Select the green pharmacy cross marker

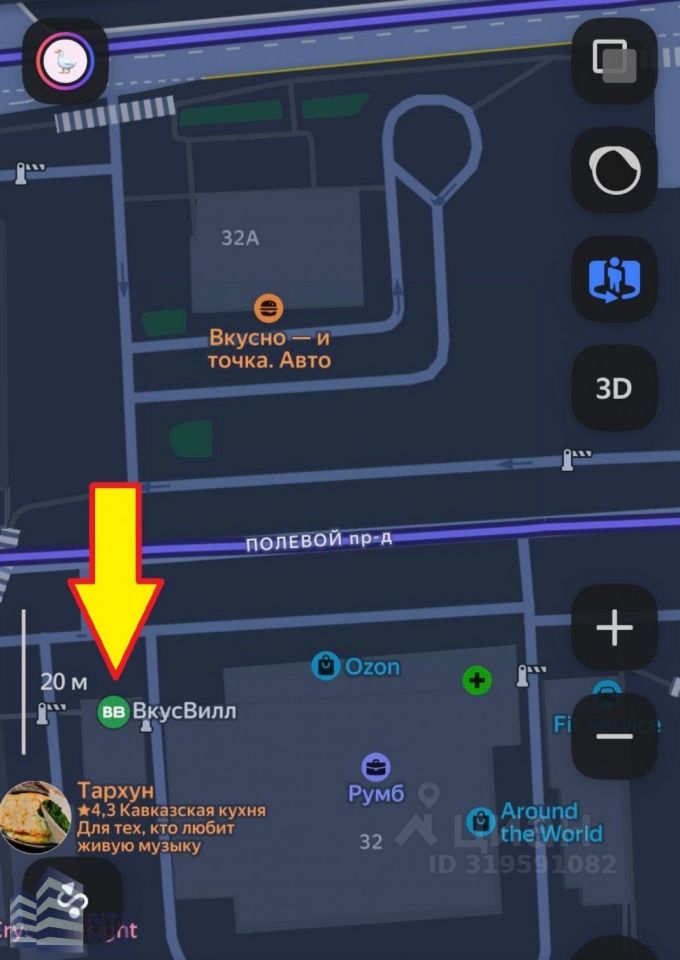pyautogui.click(x=477, y=681)
